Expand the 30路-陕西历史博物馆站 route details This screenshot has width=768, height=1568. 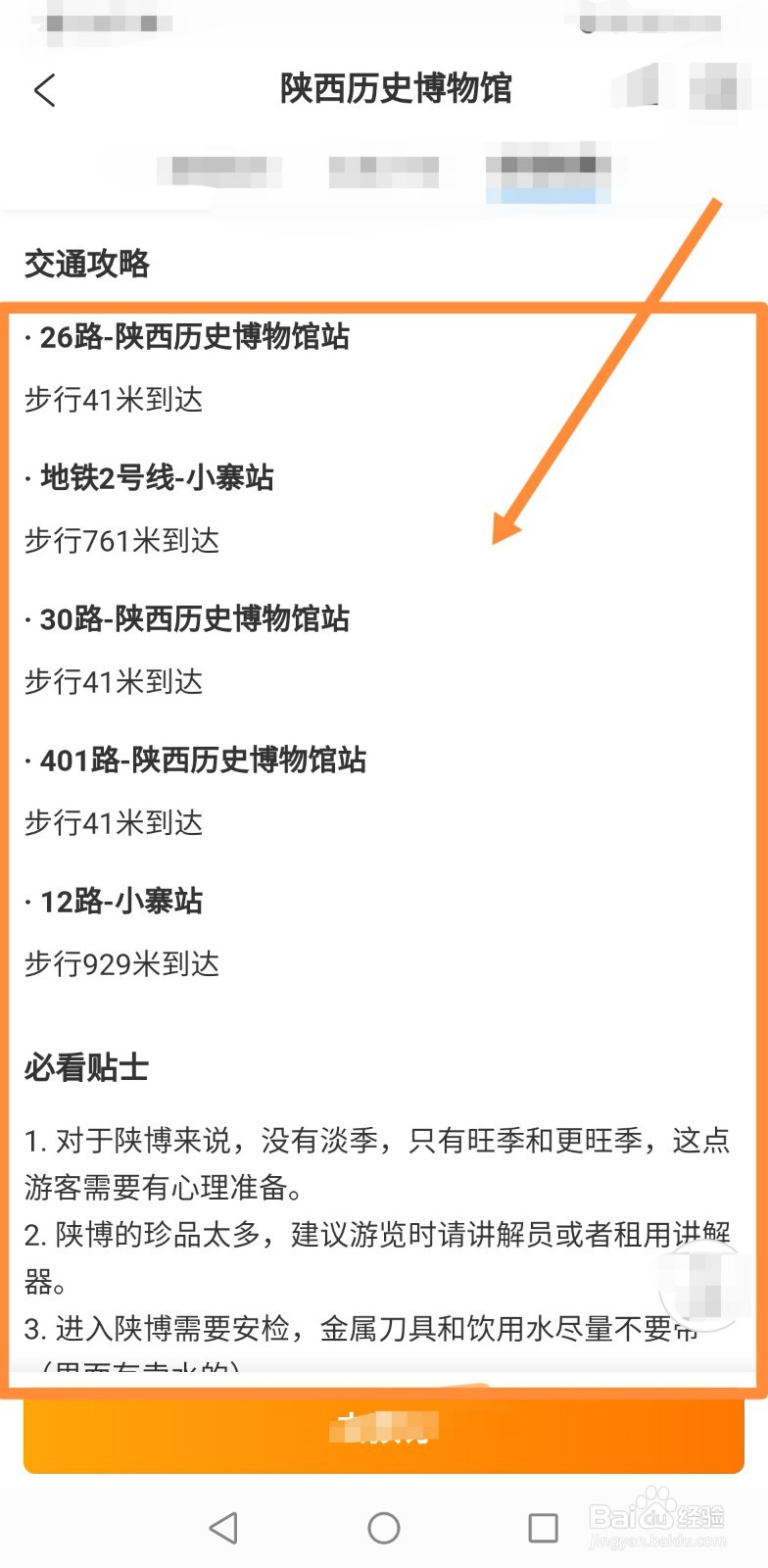pos(191,619)
